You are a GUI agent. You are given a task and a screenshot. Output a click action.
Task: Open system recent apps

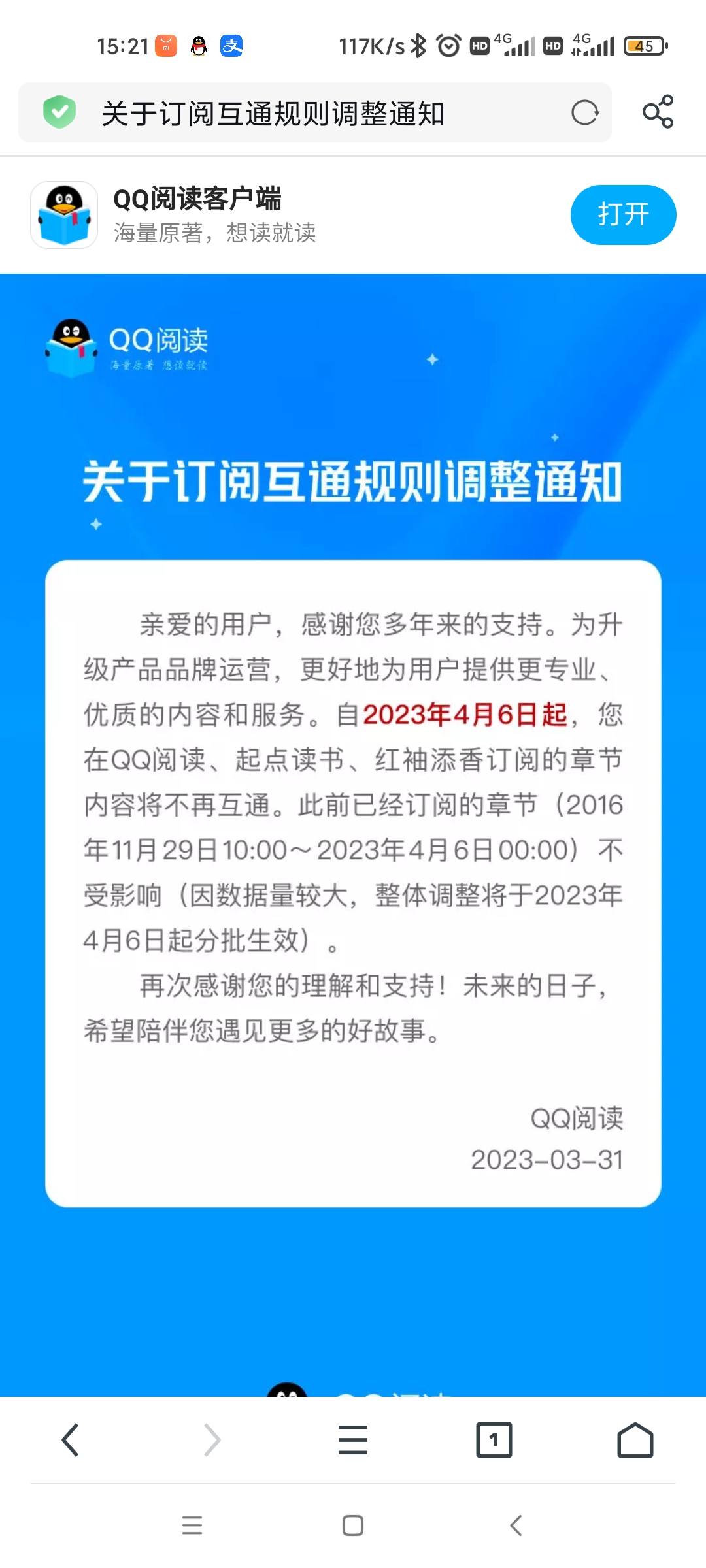coord(192,1526)
